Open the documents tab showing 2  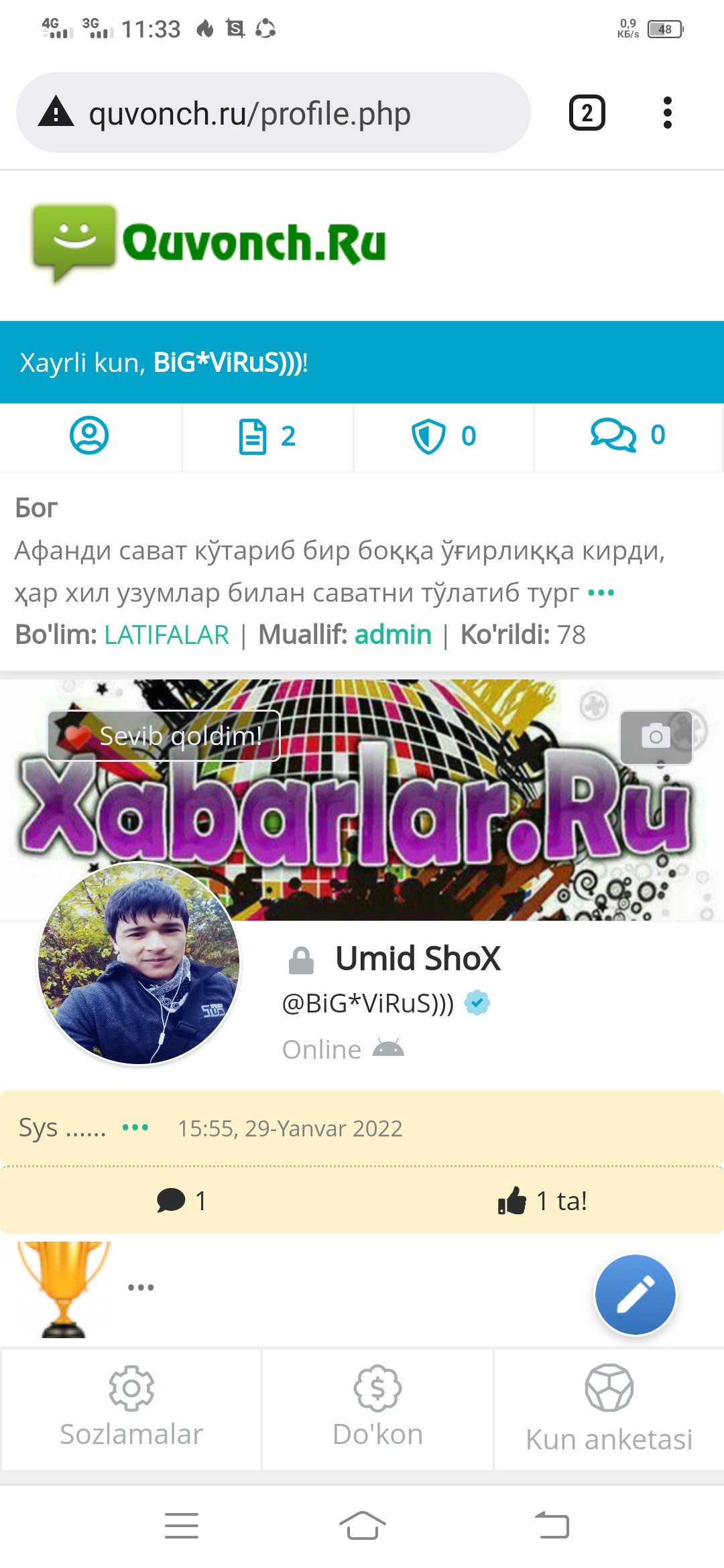pyautogui.click(x=267, y=436)
